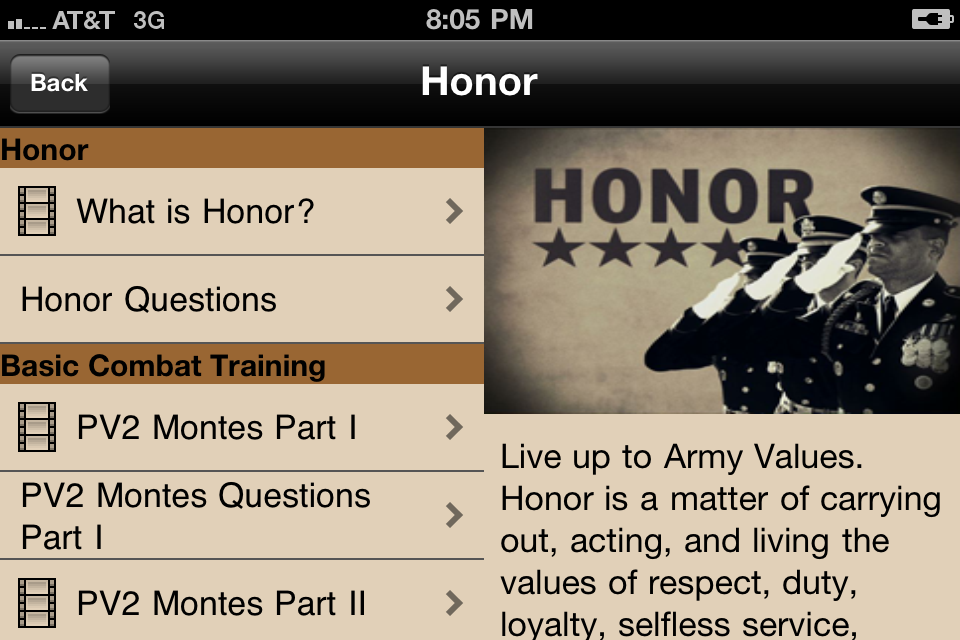Go back using the Back button
Image resolution: width=960 pixels, height=640 pixels.
59,83
